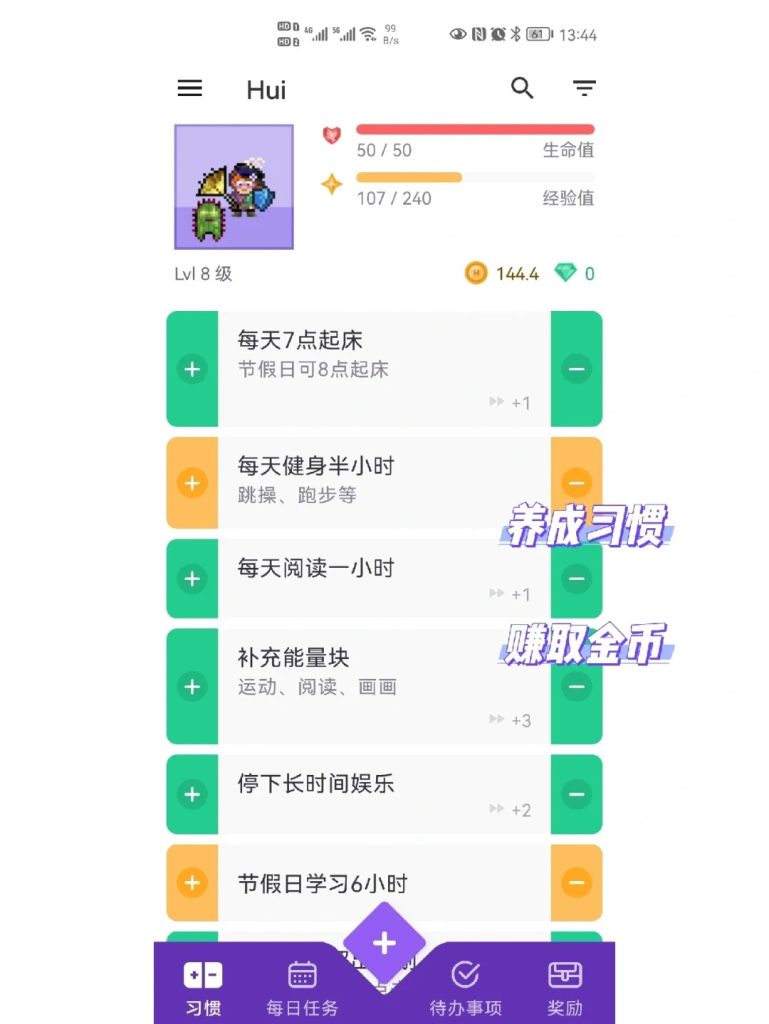Tap the purple plus floating action button
Viewport: 769px width, 1024px height.
pos(384,941)
